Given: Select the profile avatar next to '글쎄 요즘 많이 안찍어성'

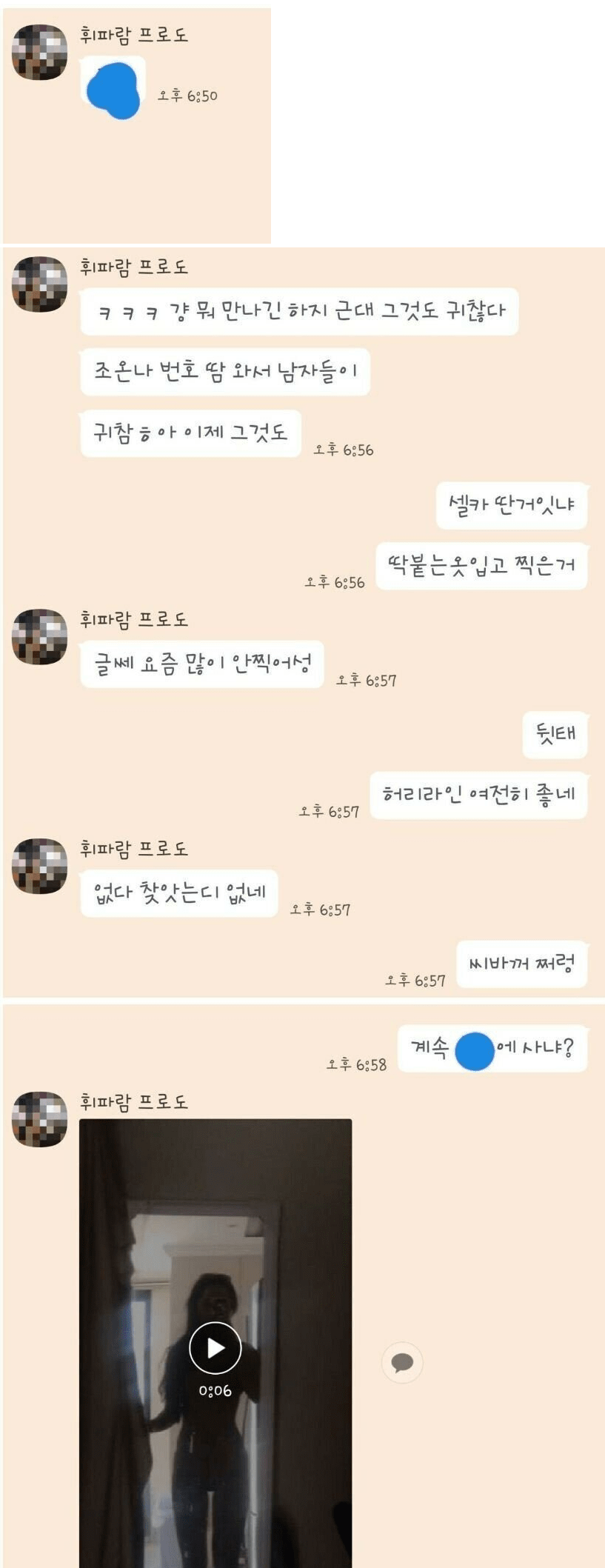Looking at the screenshot, I should [x=41, y=638].
